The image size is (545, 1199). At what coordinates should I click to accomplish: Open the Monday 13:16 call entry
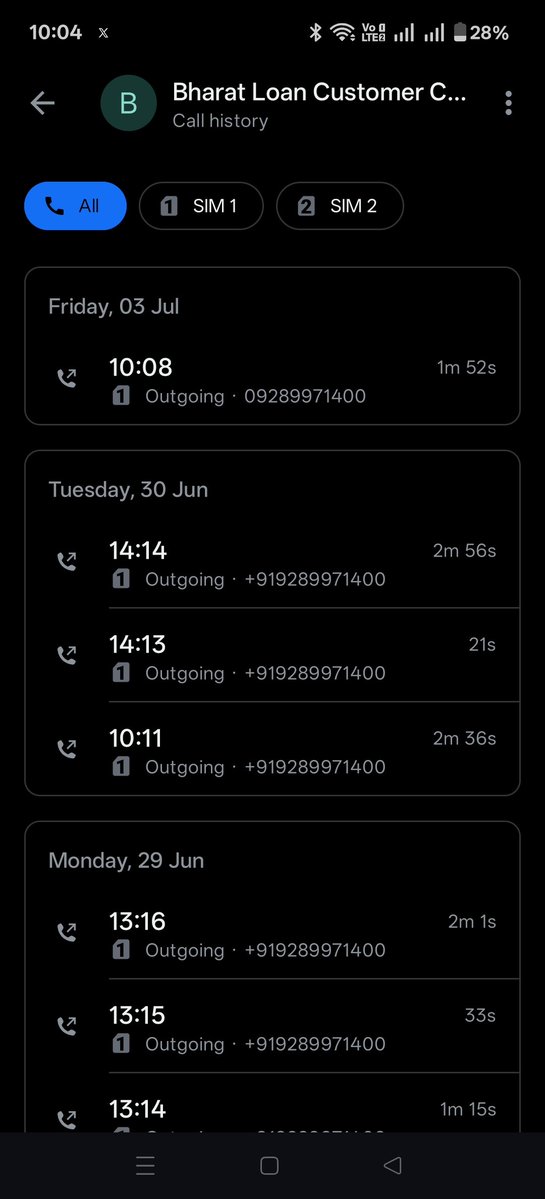(x=272, y=934)
